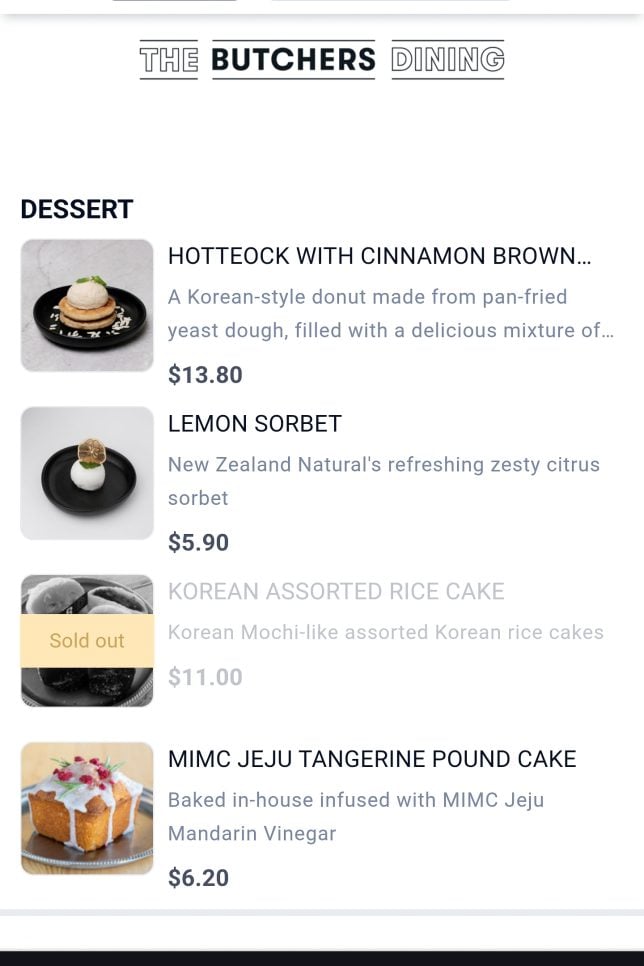This screenshot has height=966, width=644.
Task: Open the sold-out Korean Assorted Rice Cake
Action: coord(336,592)
